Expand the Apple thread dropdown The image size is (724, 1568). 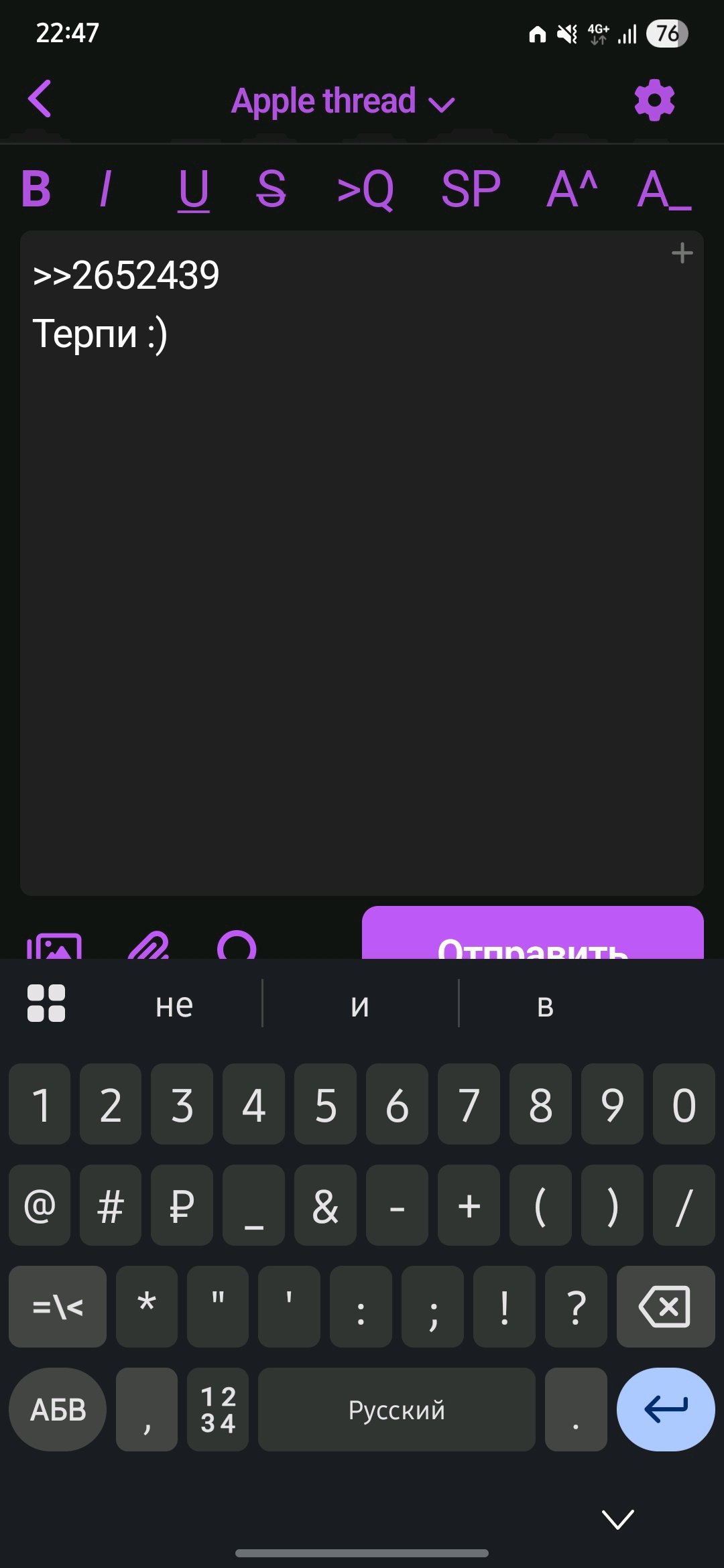pyautogui.click(x=343, y=102)
